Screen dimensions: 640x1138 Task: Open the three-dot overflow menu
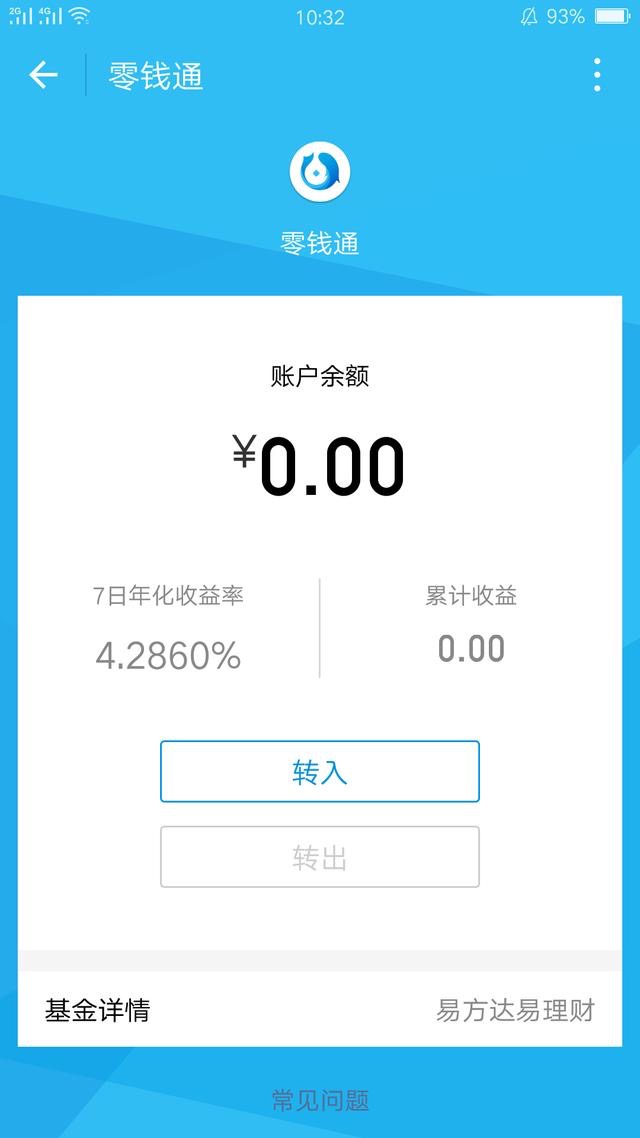(597, 75)
